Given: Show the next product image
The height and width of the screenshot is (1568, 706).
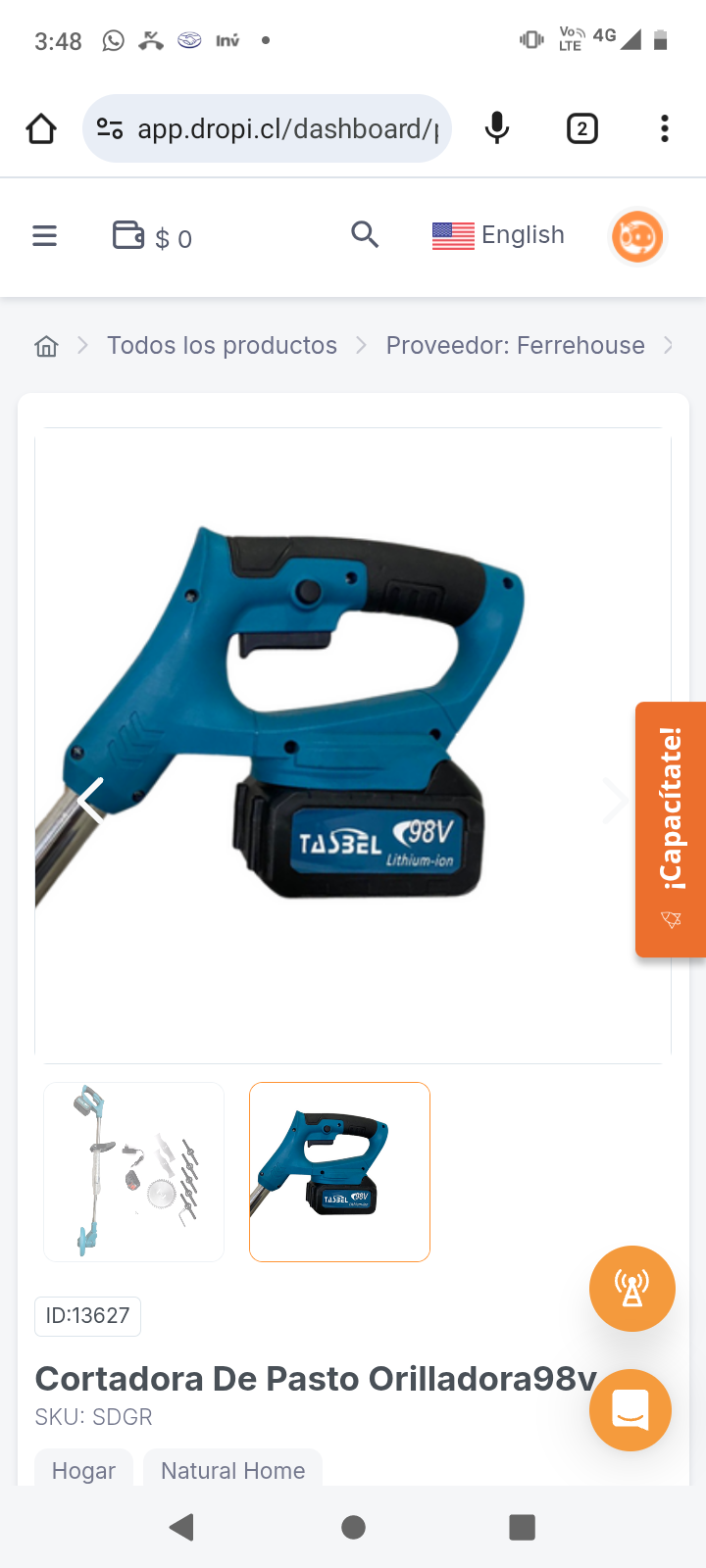Looking at the screenshot, I should (616, 801).
